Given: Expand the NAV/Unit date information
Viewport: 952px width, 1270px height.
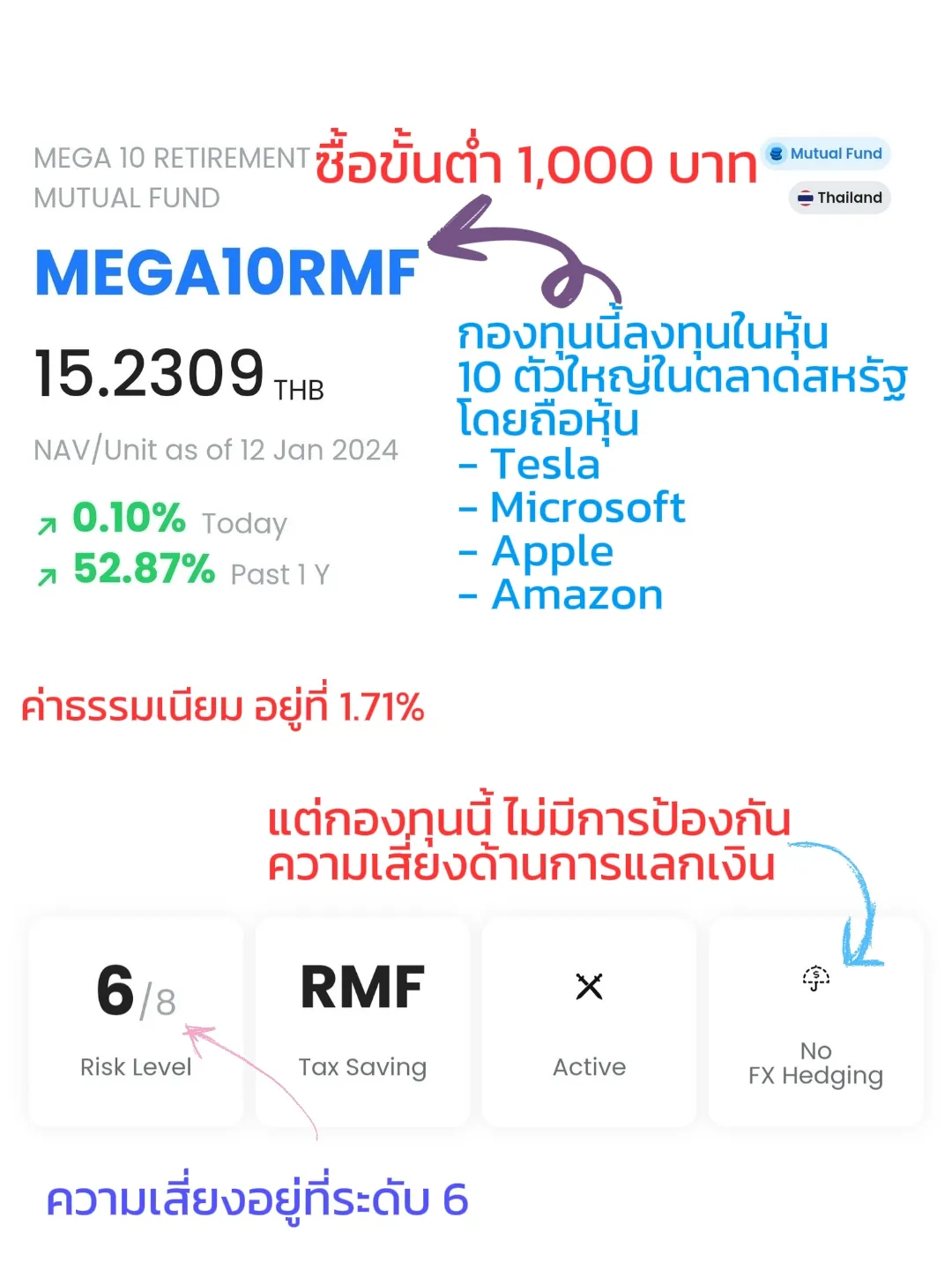Looking at the screenshot, I should (216, 451).
